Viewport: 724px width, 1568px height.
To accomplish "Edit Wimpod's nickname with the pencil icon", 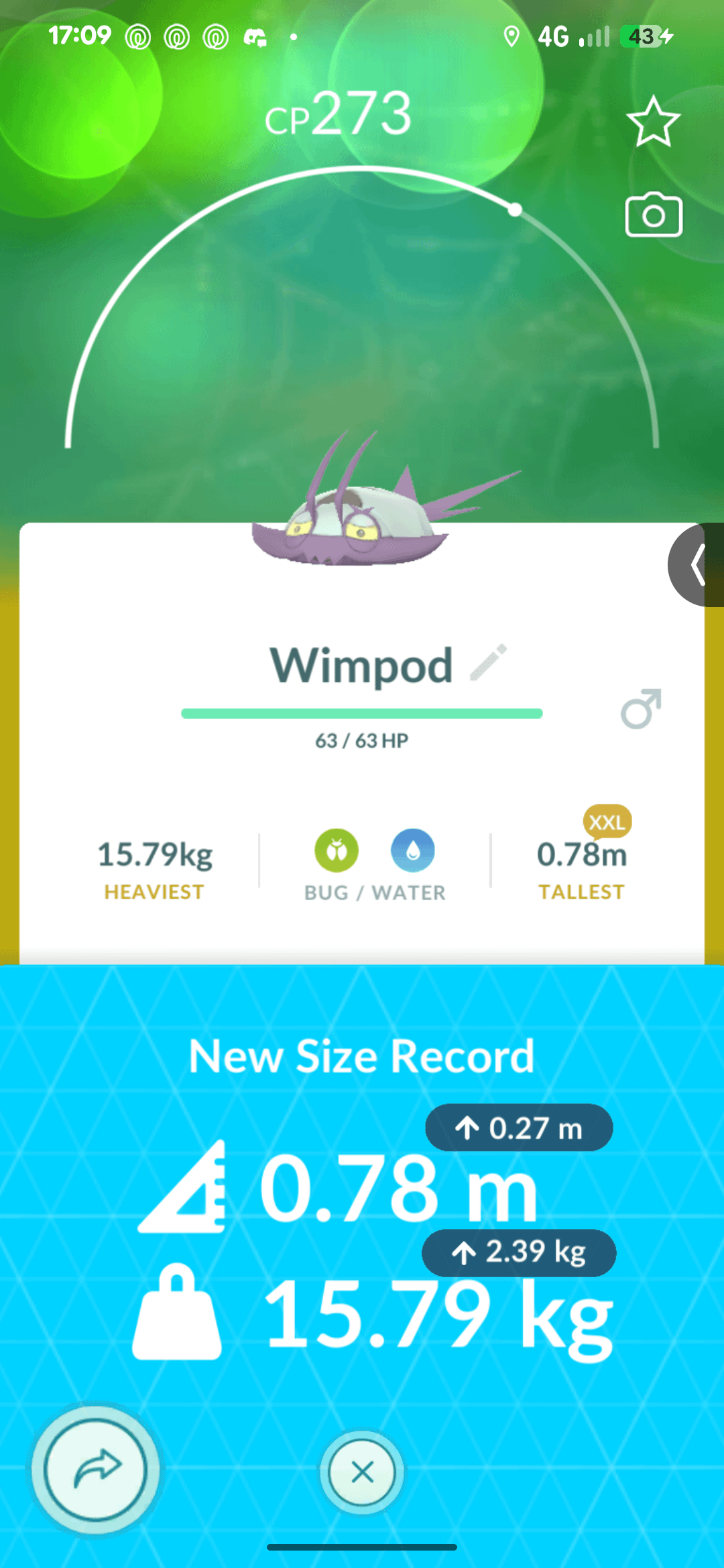I will (x=489, y=663).
